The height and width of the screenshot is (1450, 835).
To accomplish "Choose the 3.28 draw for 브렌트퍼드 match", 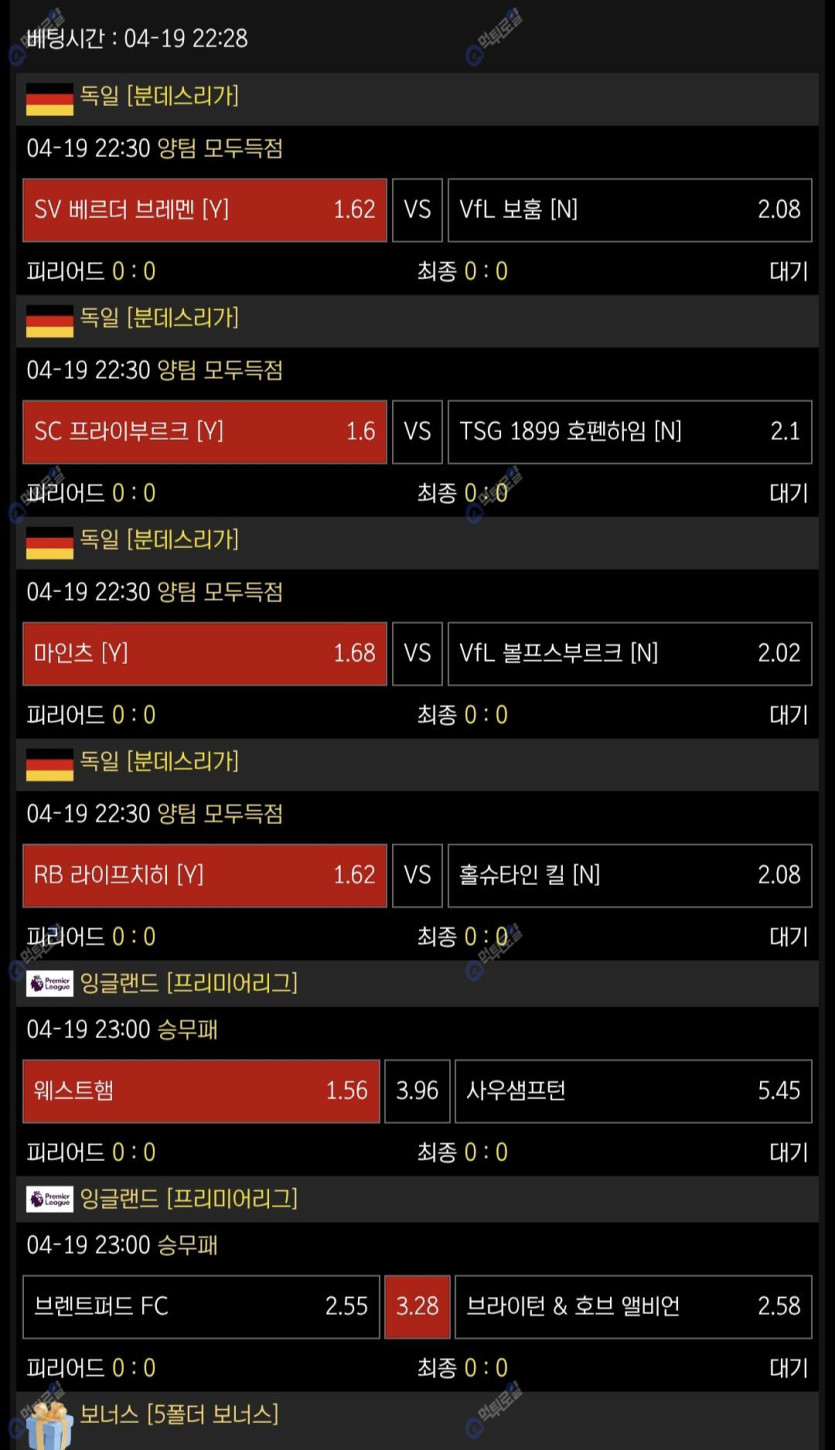I will [x=417, y=1307].
